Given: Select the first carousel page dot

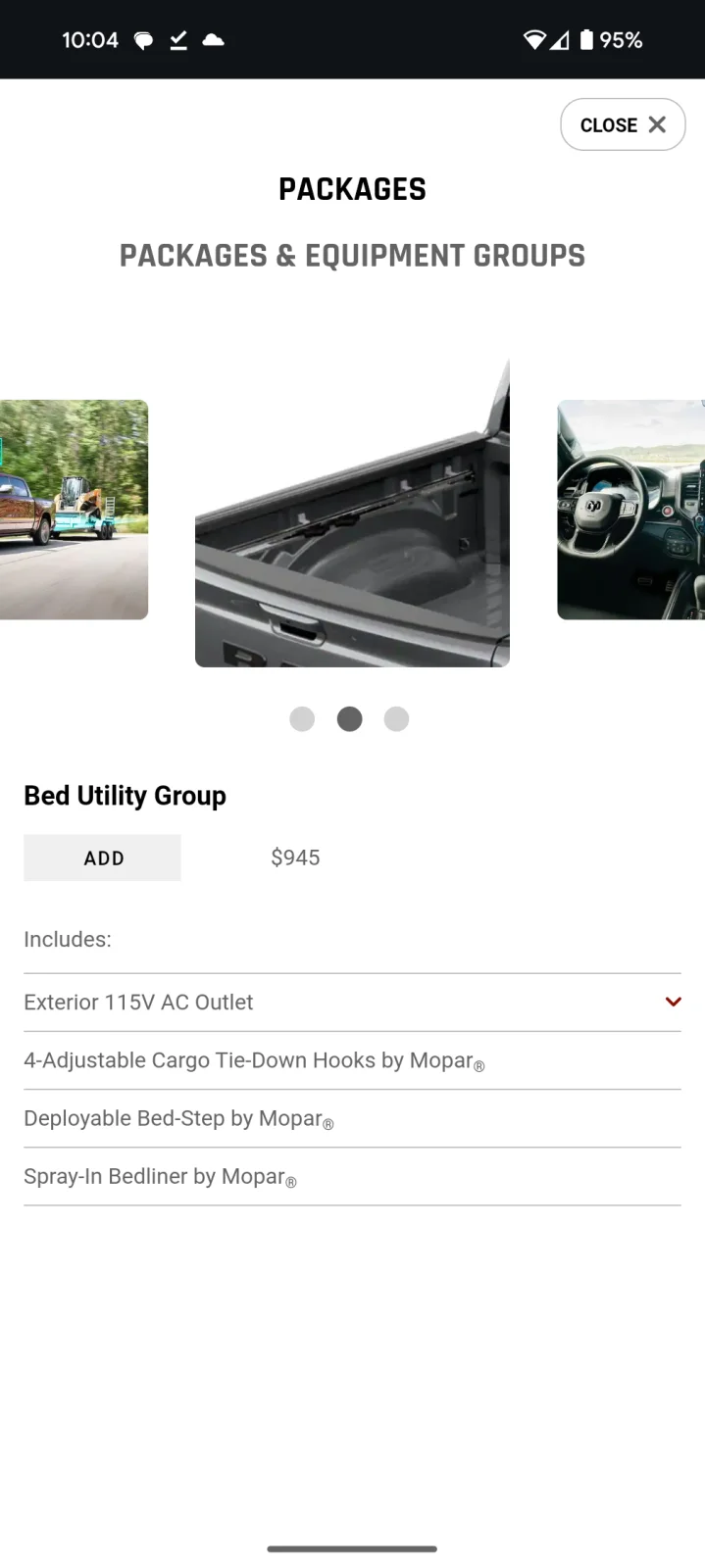Looking at the screenshot, I should tap(302, 719).
